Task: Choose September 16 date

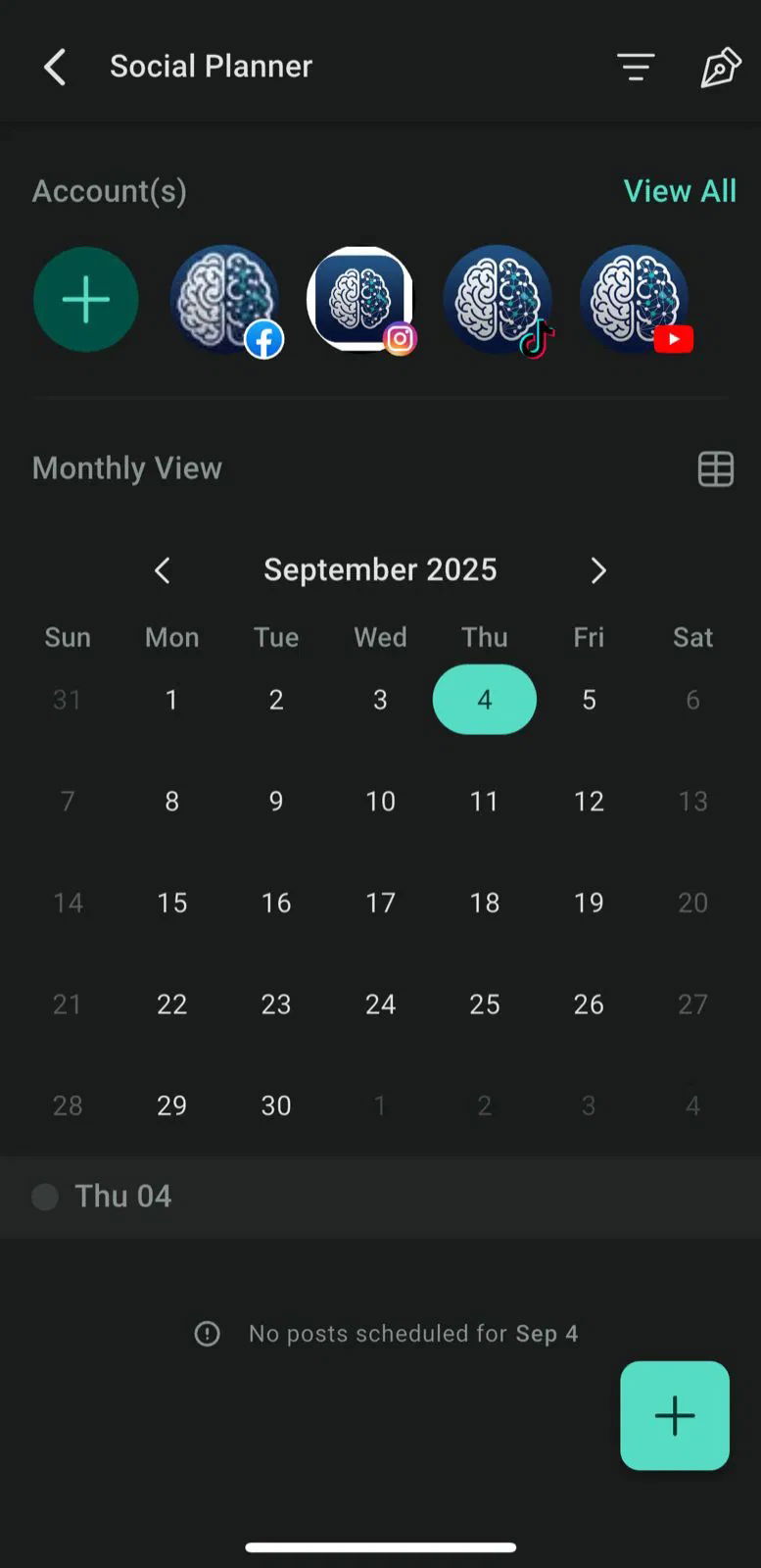Action: click(276, 903)
